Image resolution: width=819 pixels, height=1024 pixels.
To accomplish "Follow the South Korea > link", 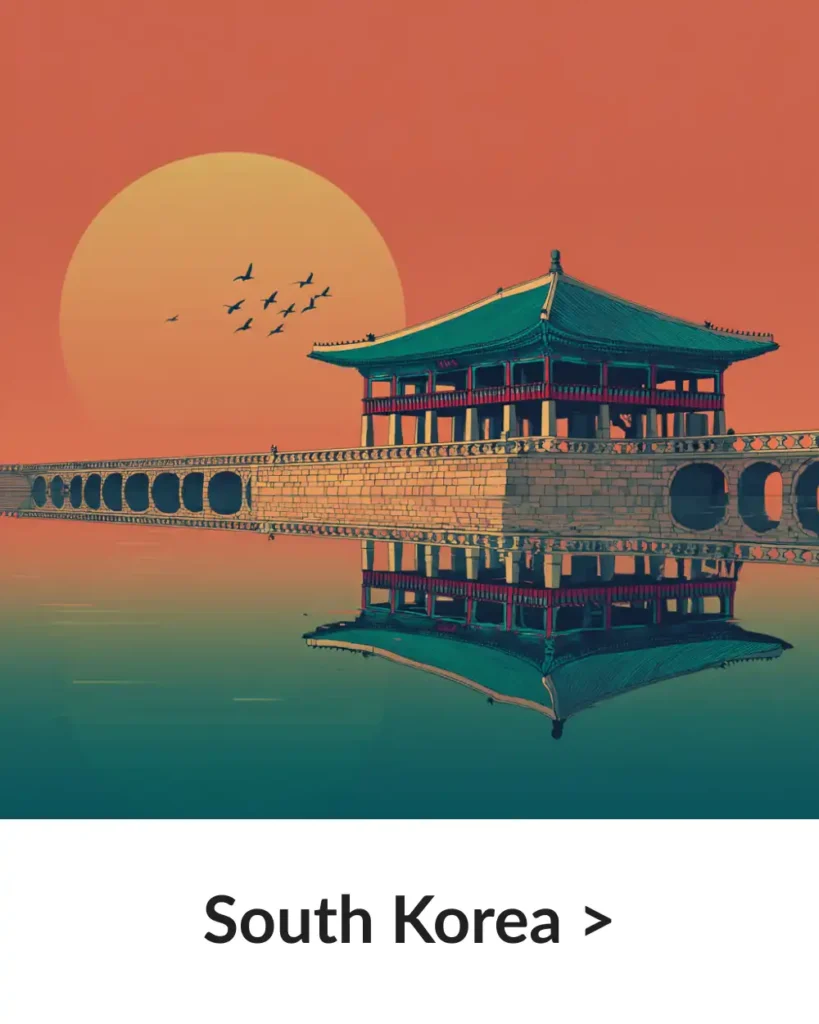I will pos(408,921).
